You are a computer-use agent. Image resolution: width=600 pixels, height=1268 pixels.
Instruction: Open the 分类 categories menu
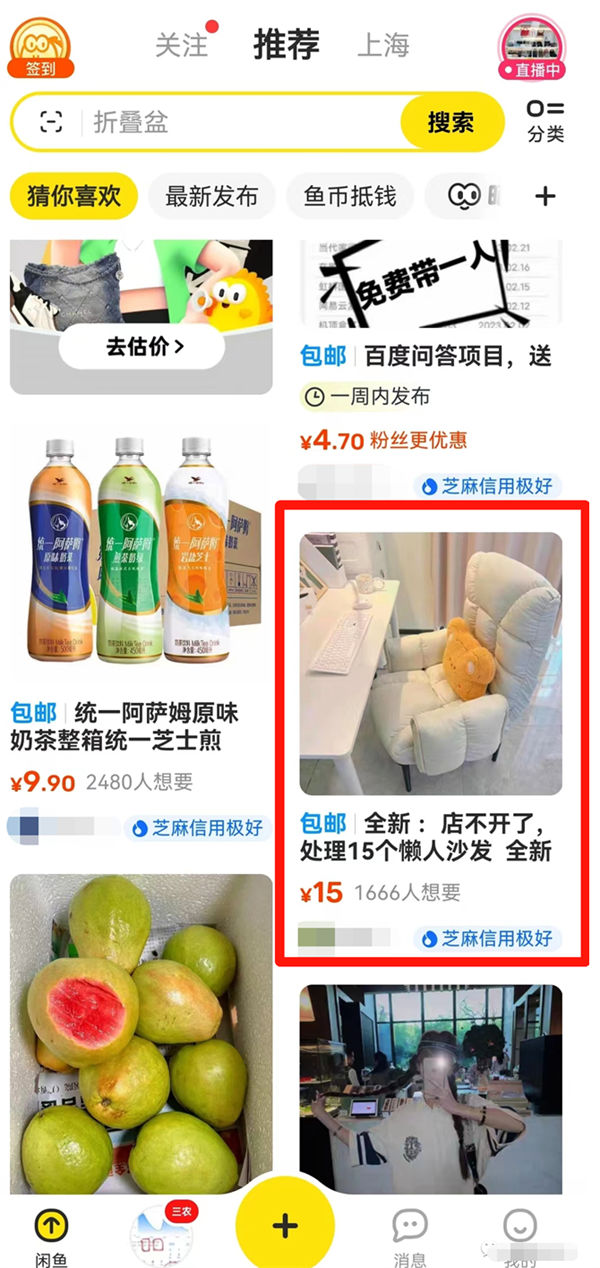pos(545,121)
